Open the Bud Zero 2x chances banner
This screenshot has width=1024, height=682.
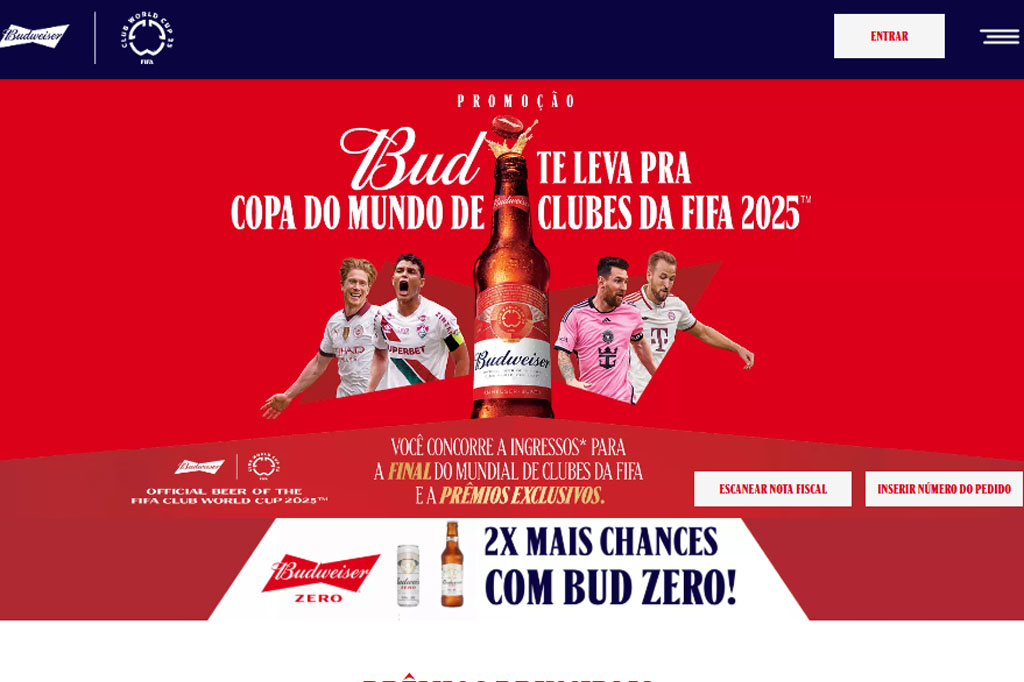click(x=510, y=568)
